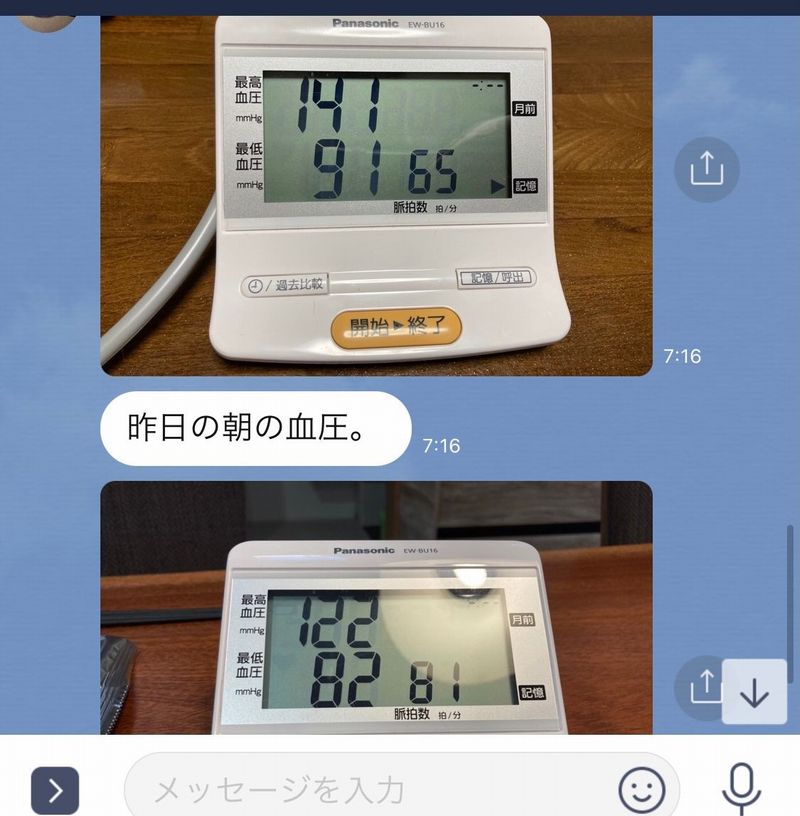Expand the attachment options arrow
The height and width of the screenshot is (816, 800).
55,791
